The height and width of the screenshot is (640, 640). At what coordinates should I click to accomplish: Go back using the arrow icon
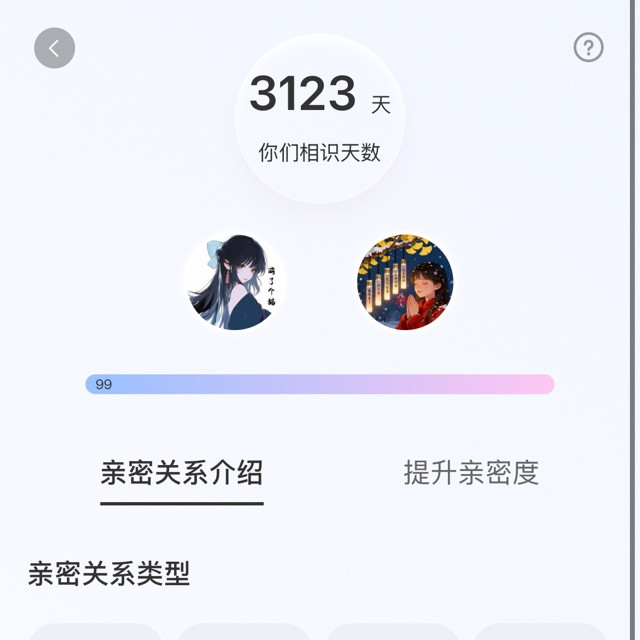pyautogui.click(x=54, y=48)
